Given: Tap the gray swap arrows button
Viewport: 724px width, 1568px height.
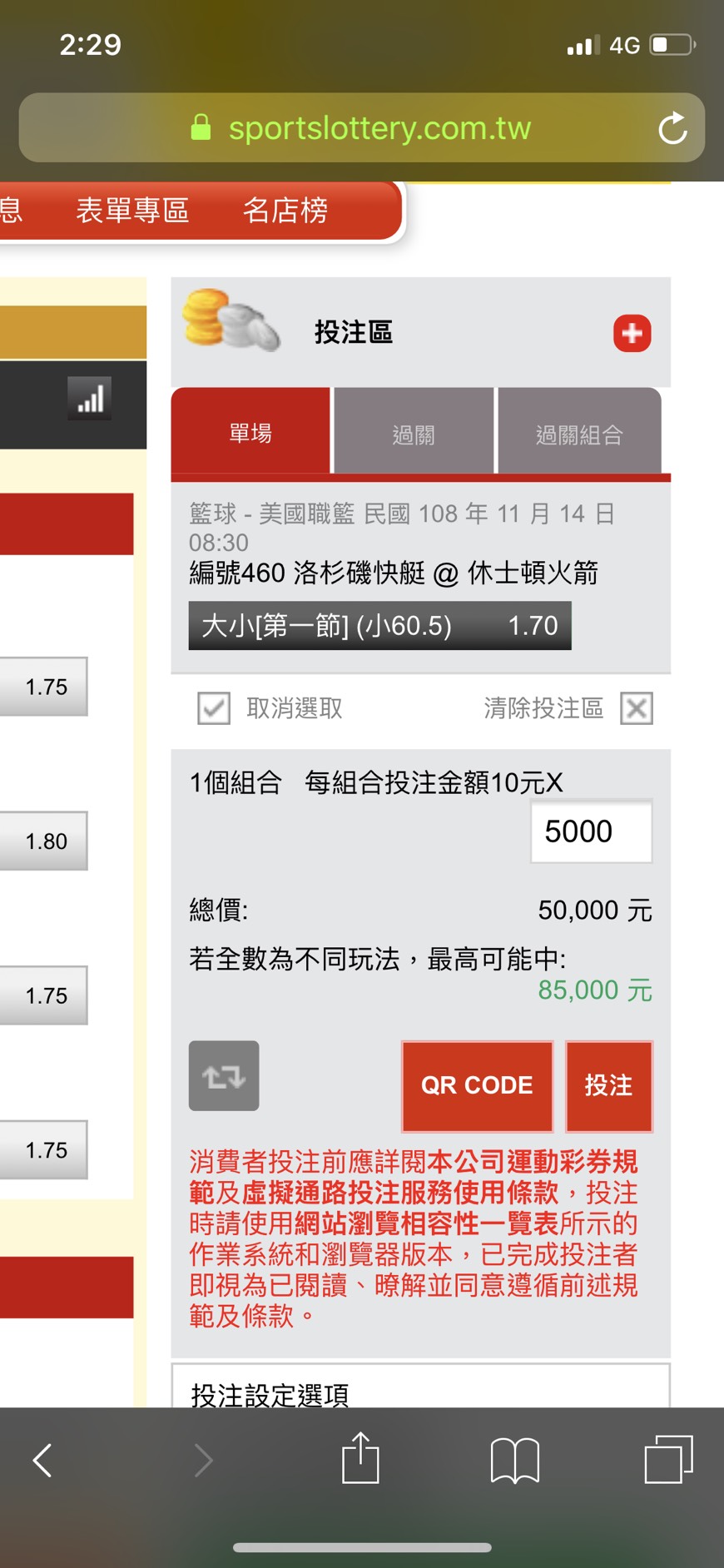Looking at the screenshot, I should 224,1076.
